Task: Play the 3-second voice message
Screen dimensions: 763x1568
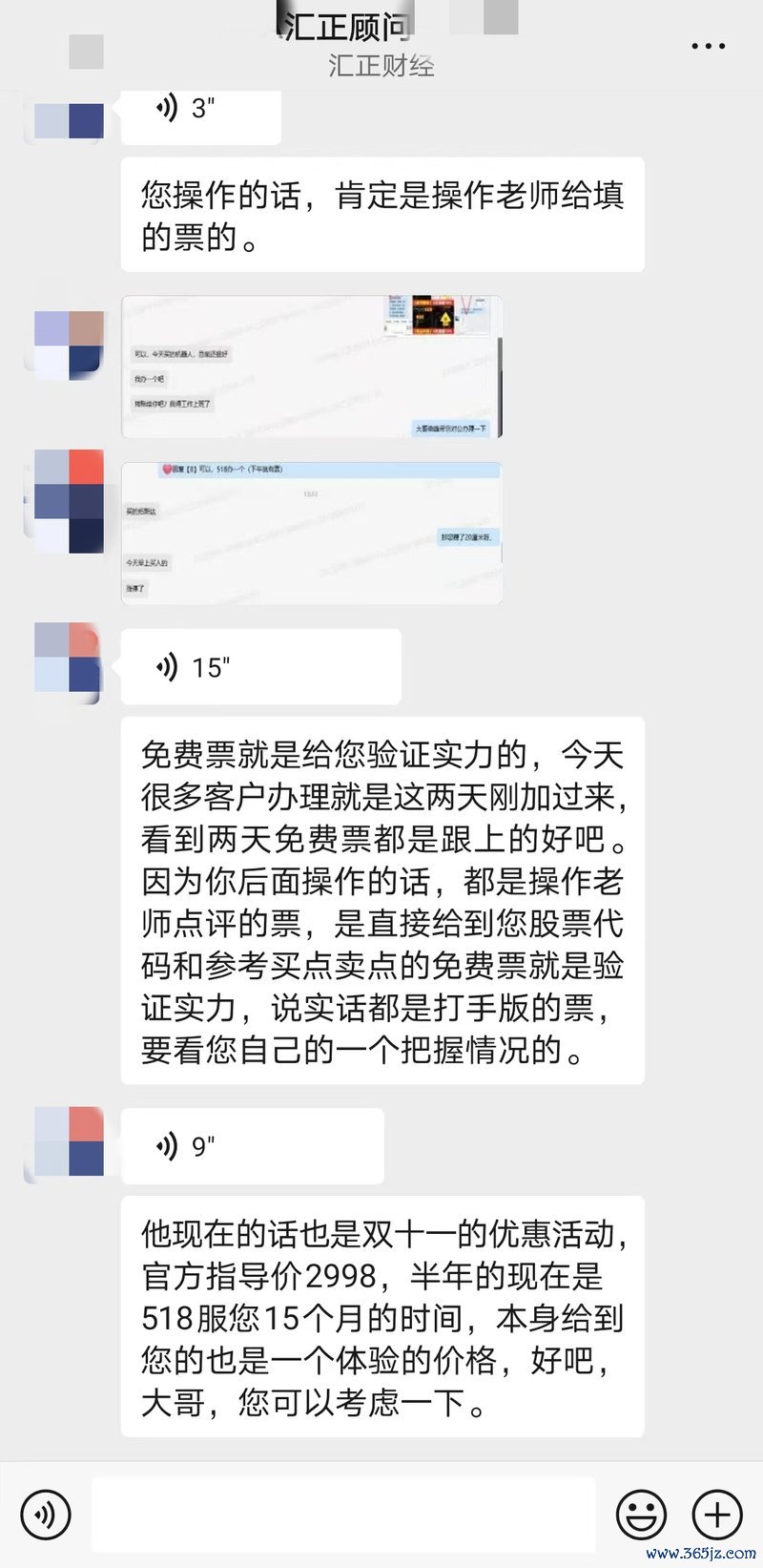Action: (x=200, y=113)
